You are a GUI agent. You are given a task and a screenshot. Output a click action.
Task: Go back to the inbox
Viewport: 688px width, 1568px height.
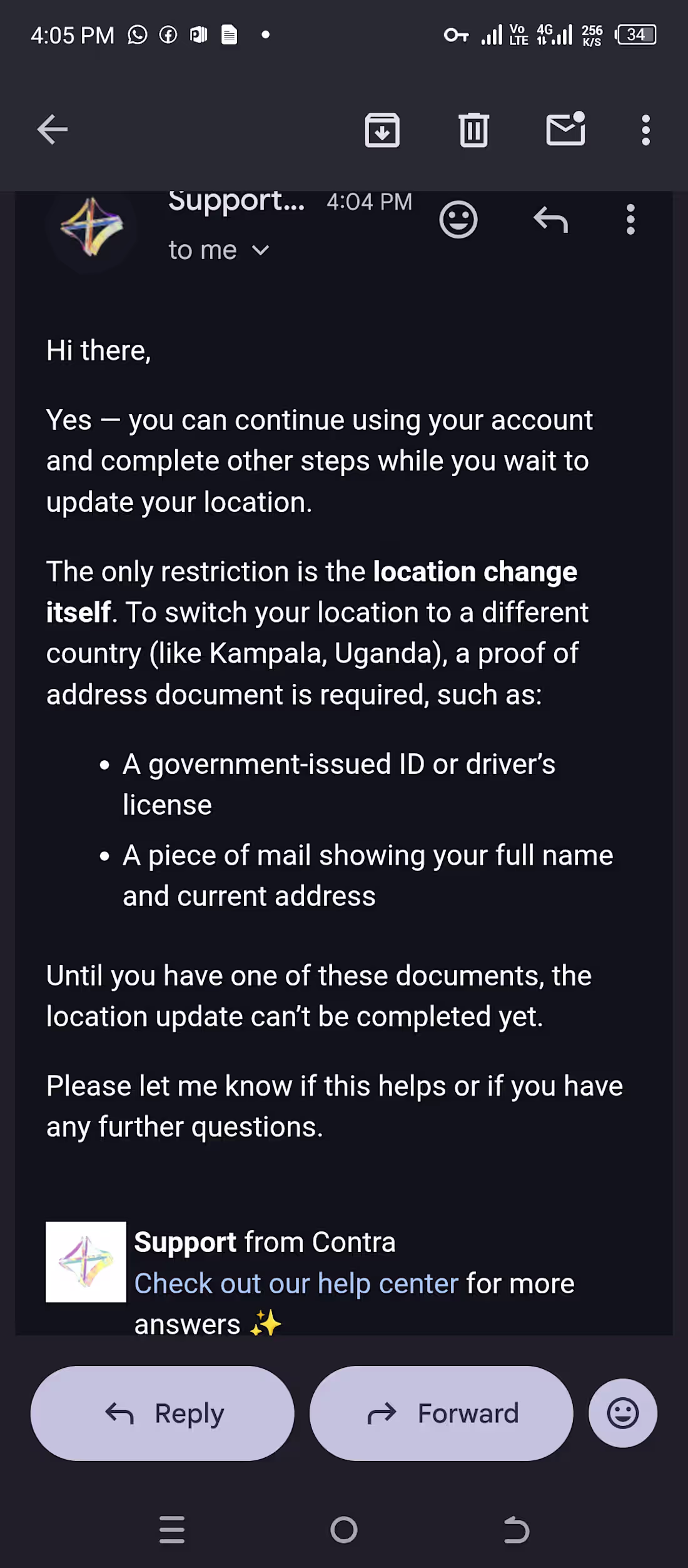53,130
